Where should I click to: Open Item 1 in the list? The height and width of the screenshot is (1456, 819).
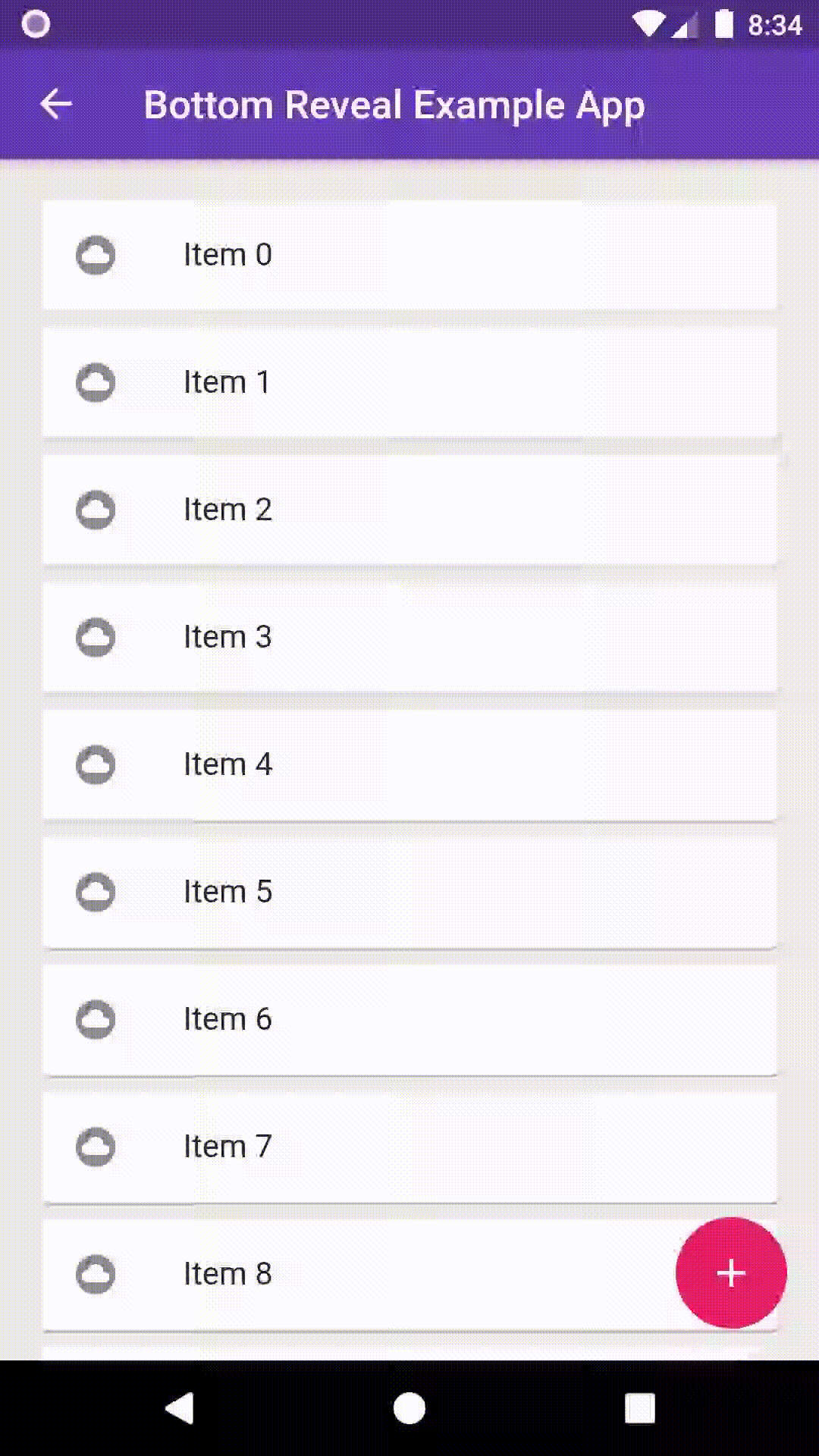(x=409, y=382)
